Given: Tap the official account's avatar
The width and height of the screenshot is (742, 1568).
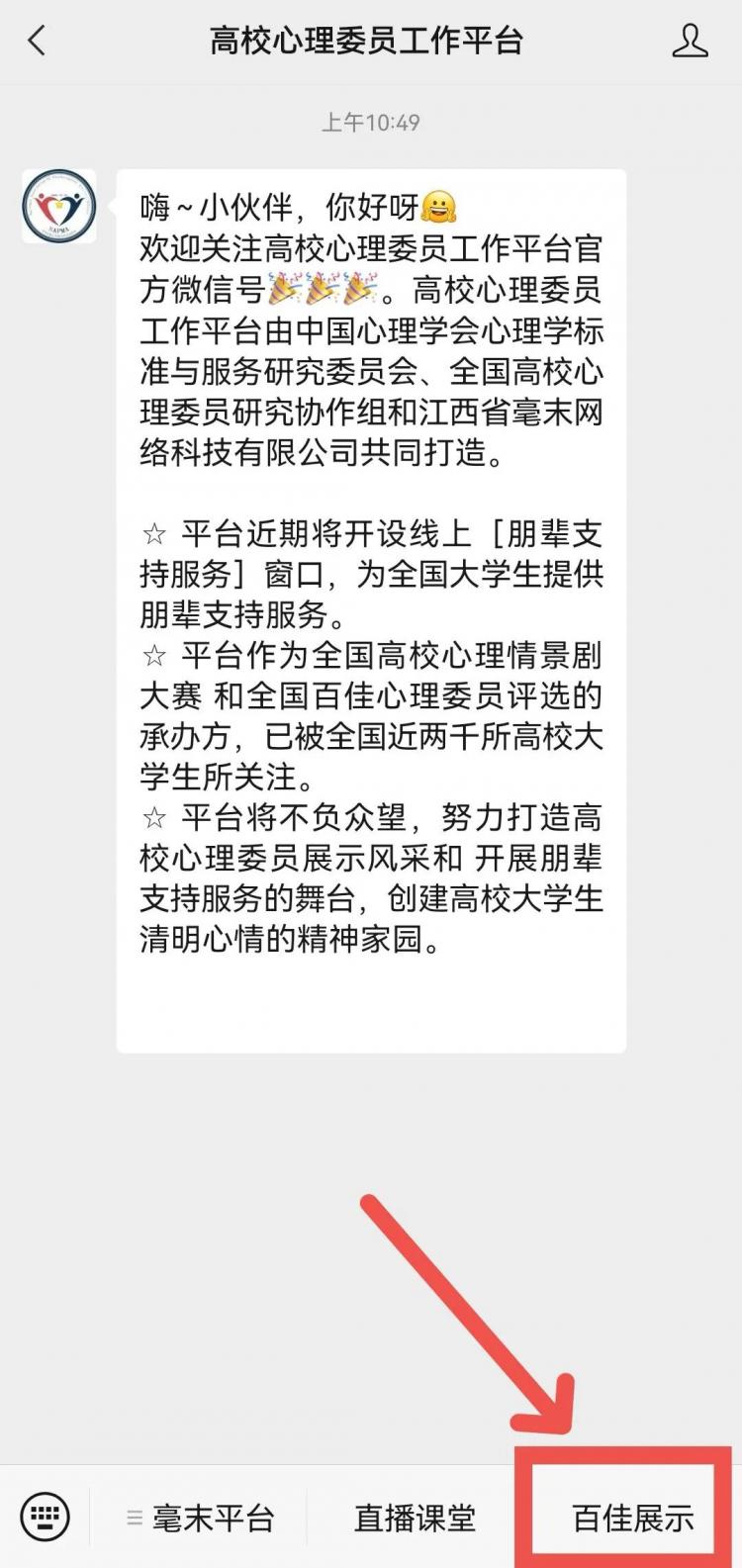Looking at the screenshot, I should point(59,206).
